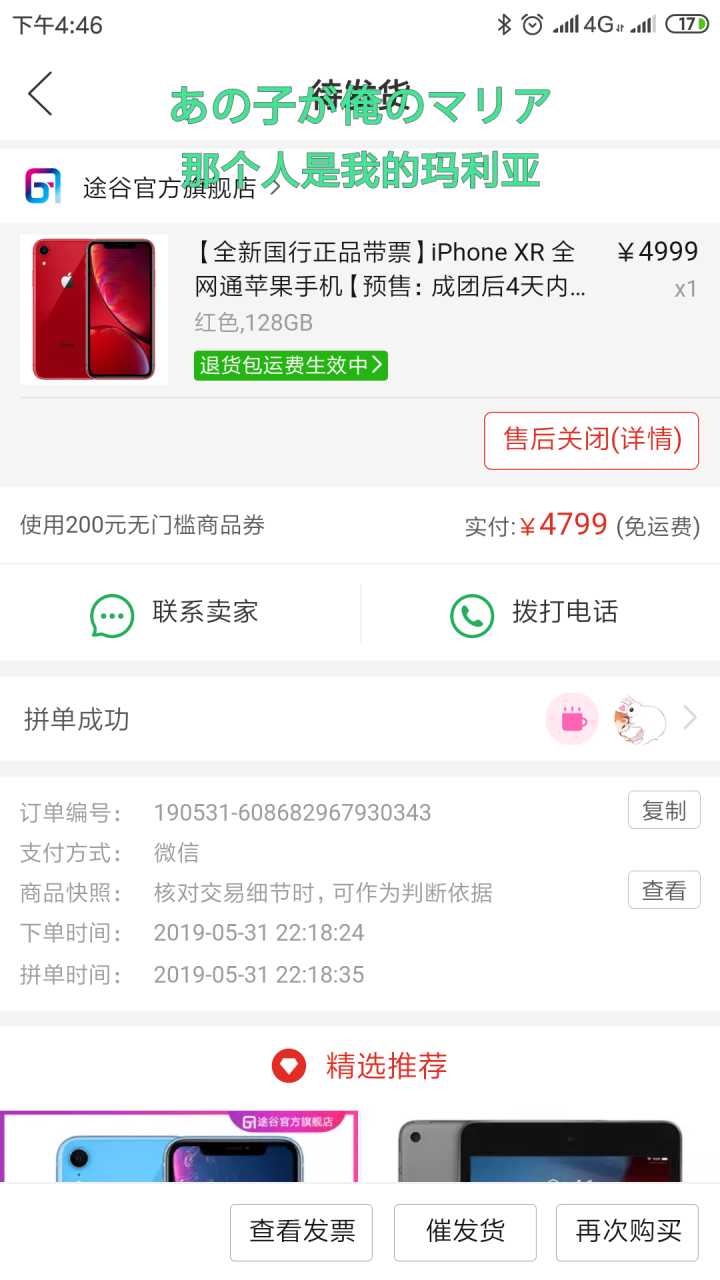The width and height of the screenshot is (720, 1280).
Task: Go back using the top-left arrow
Action: click(x=40, y=94)
